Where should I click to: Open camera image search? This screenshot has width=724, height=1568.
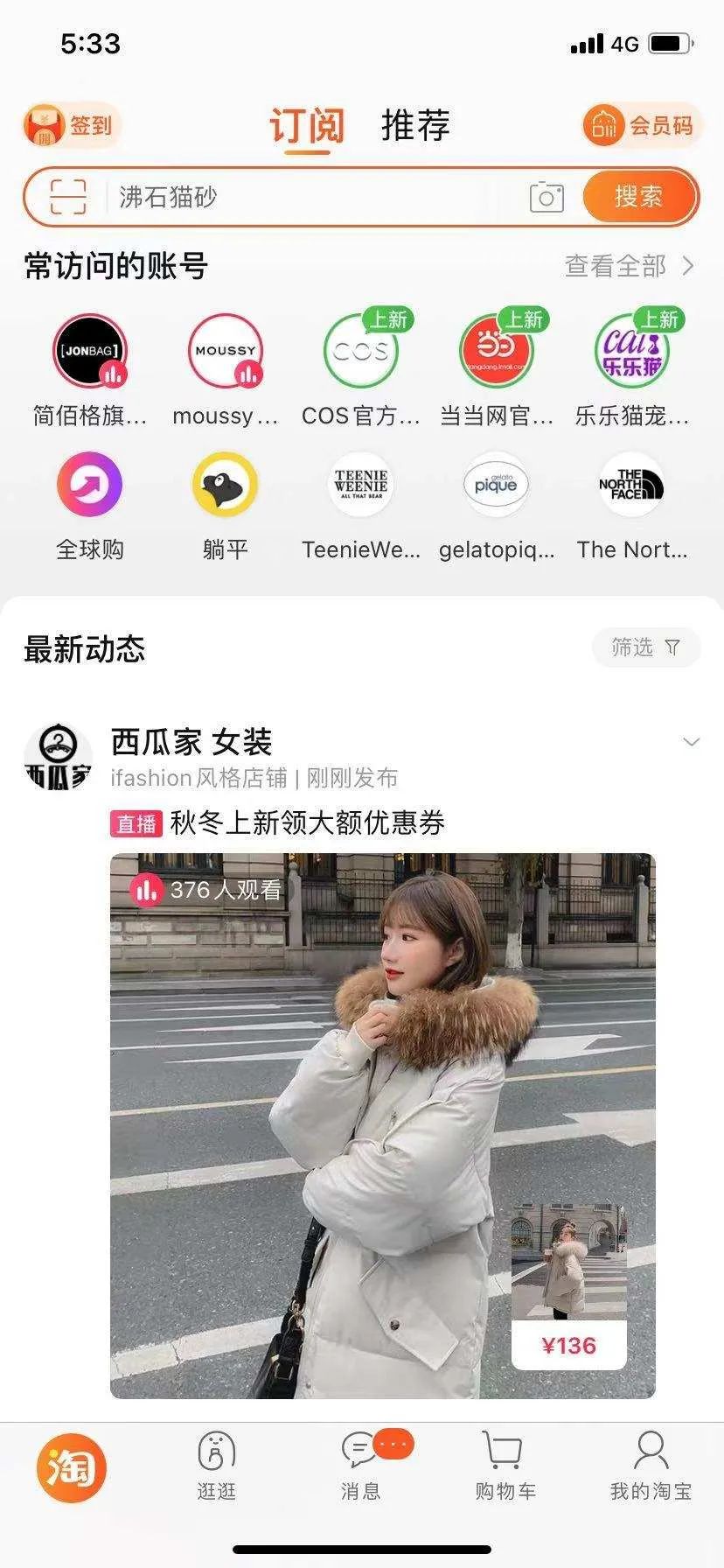click(x=546, y=197)
